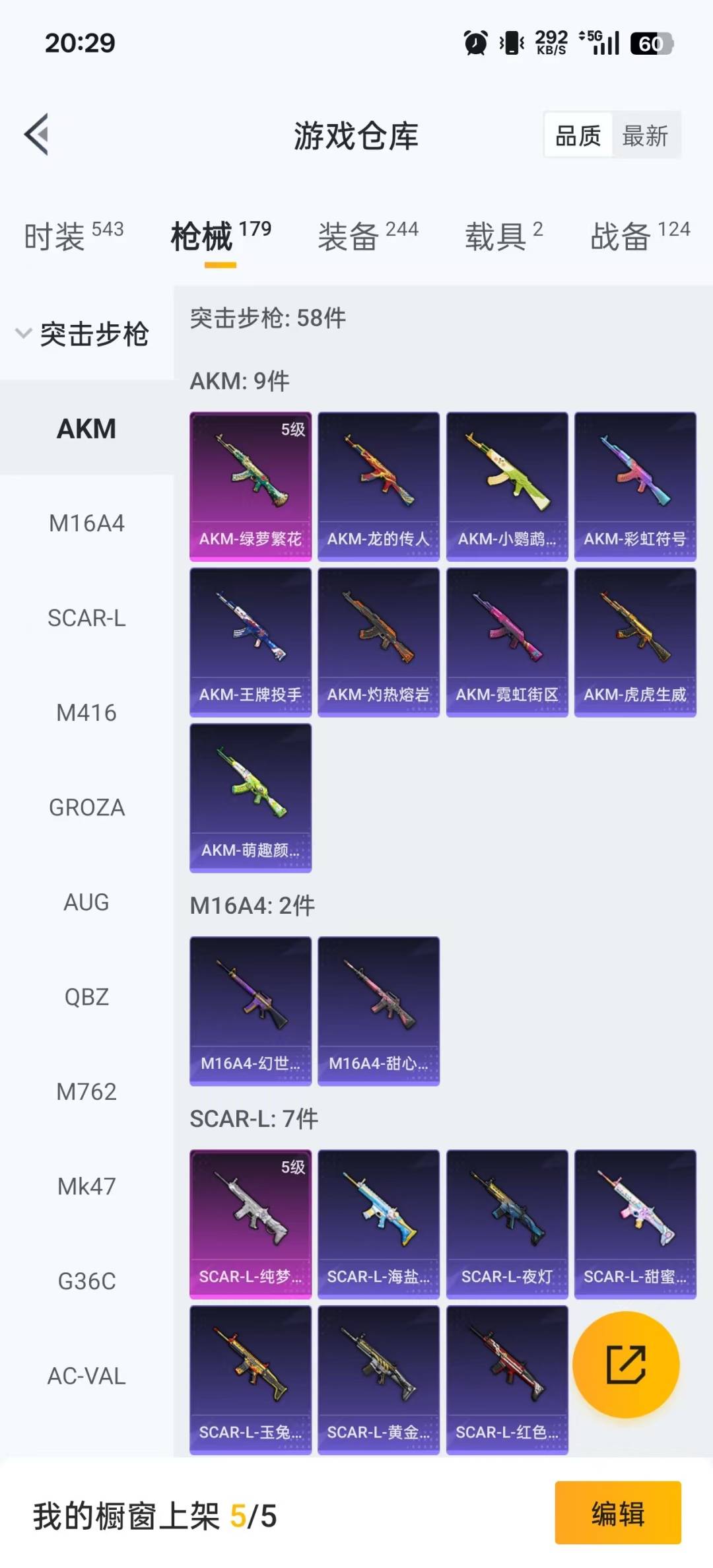Sort by 最新

(x=645, y=136)
